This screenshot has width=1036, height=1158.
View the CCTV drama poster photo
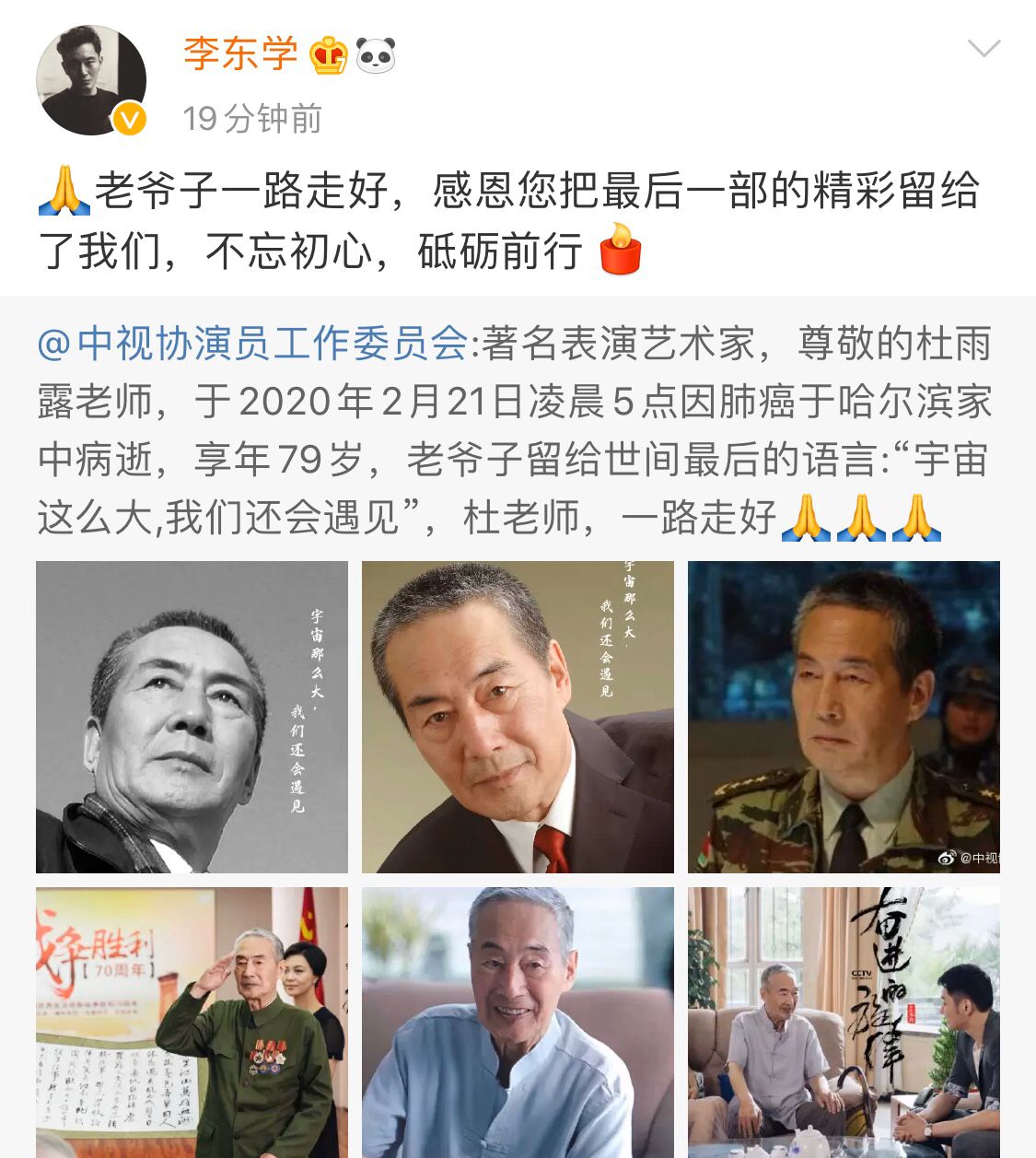coord(844,1021)
